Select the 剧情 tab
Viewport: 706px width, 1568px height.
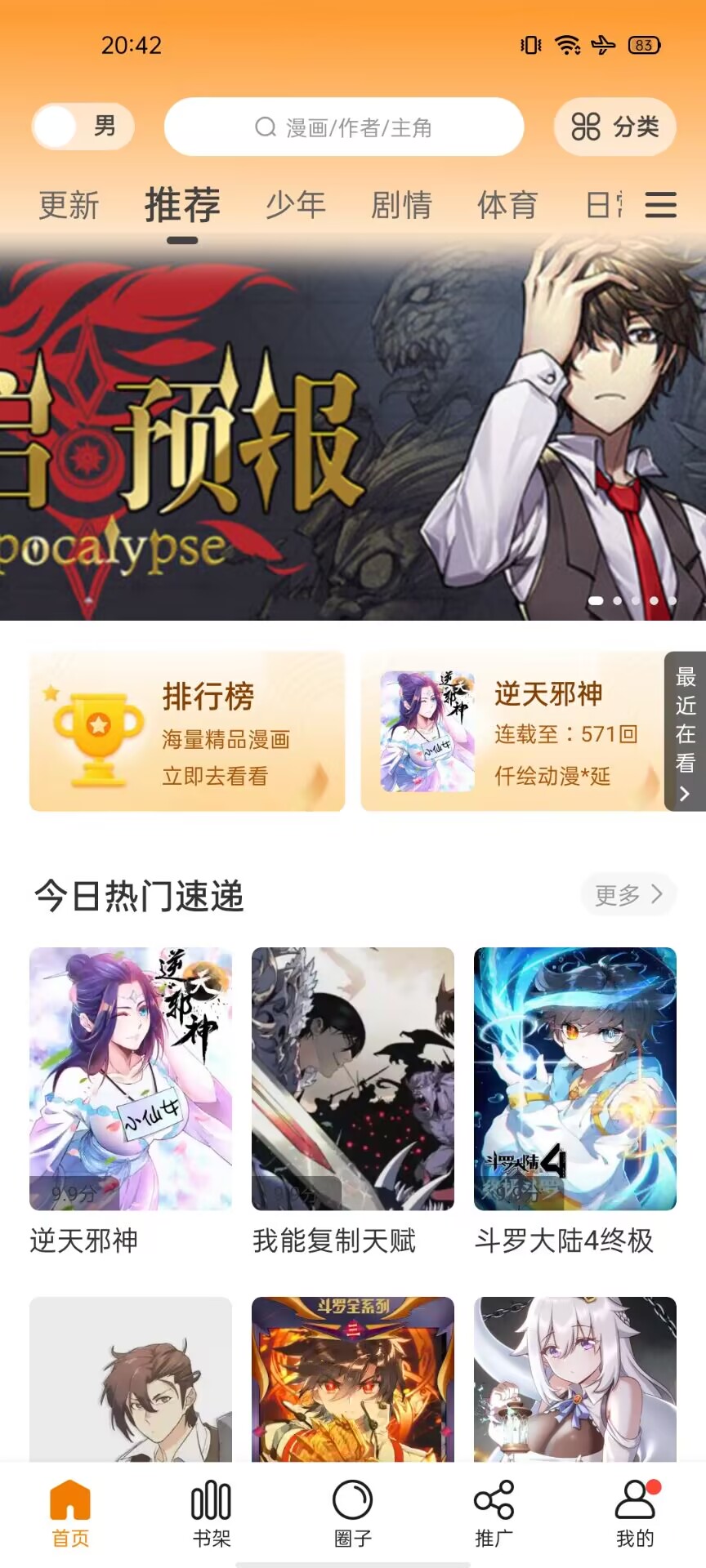click(401, 205)
